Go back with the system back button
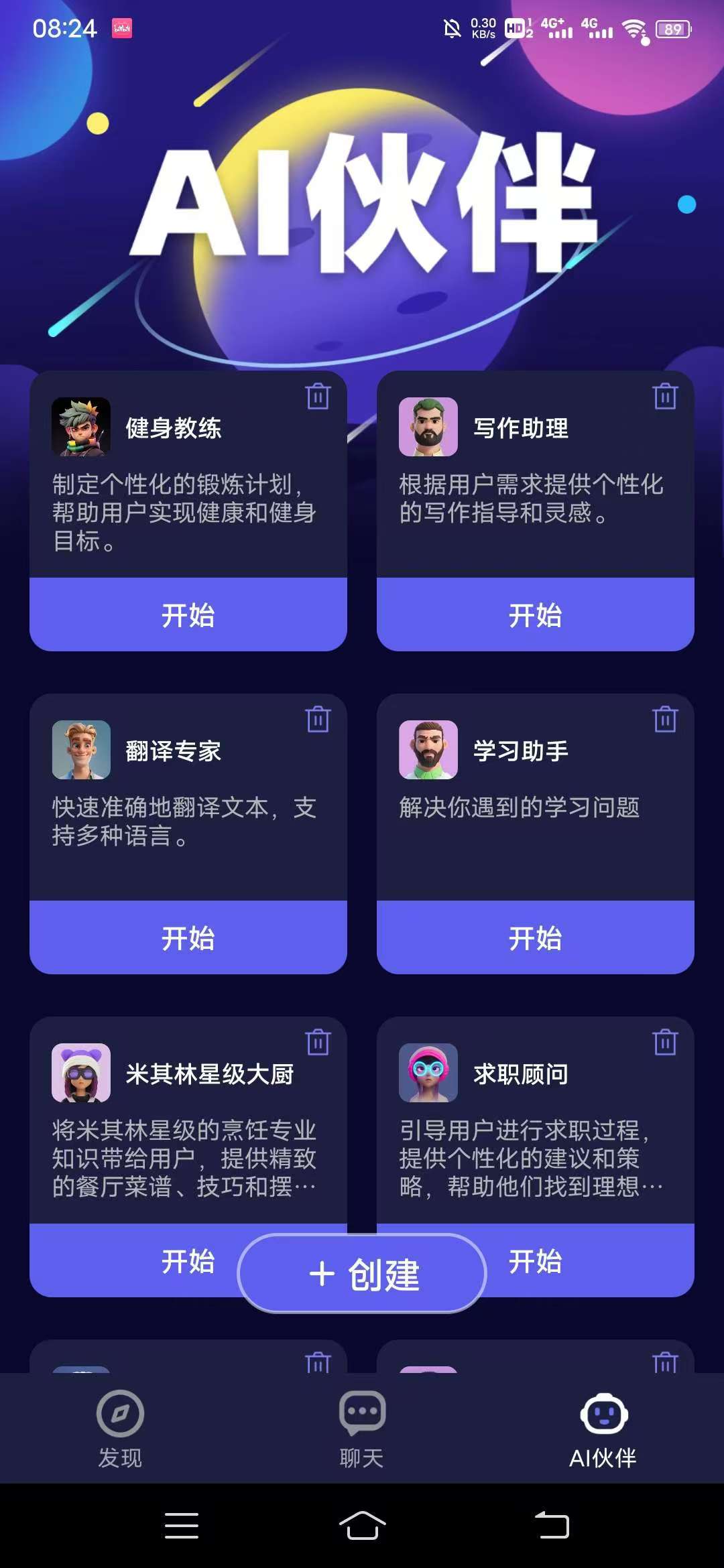This screenshot has width=724, height=1568. point(552,1526)
